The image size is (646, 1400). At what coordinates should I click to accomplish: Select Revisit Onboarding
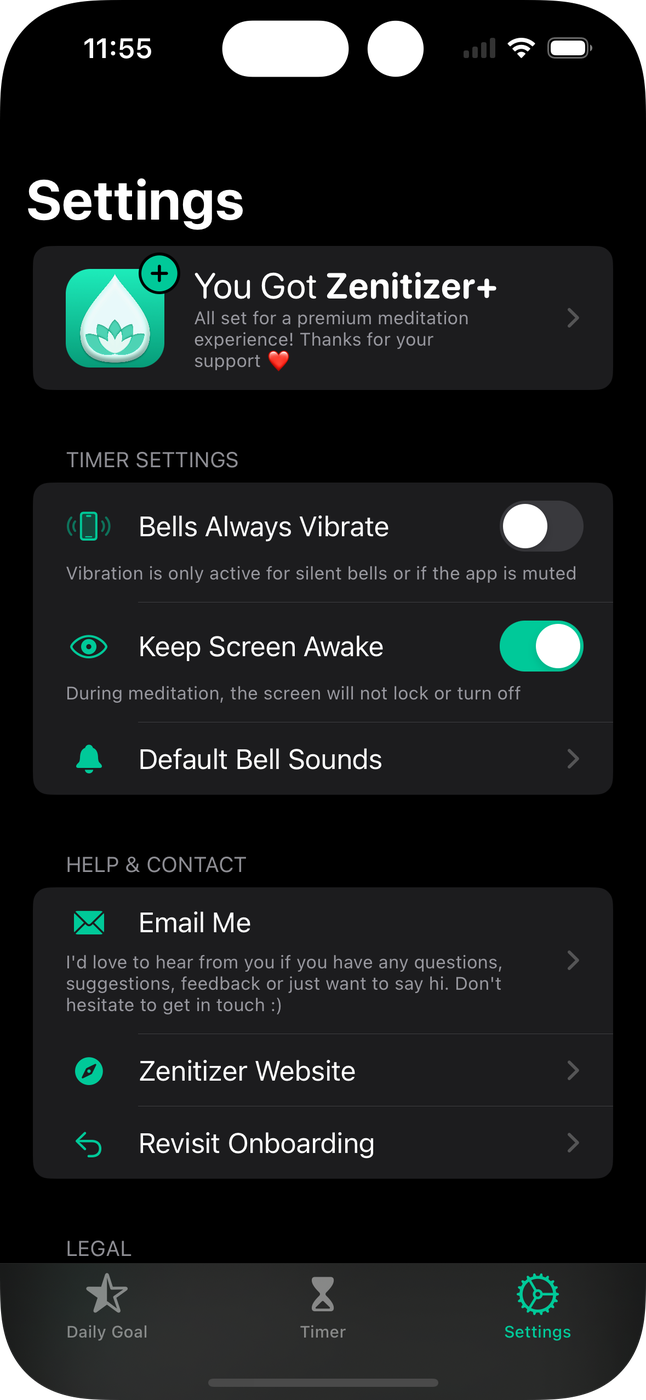pyautogui.click(x=322, y=1143)
